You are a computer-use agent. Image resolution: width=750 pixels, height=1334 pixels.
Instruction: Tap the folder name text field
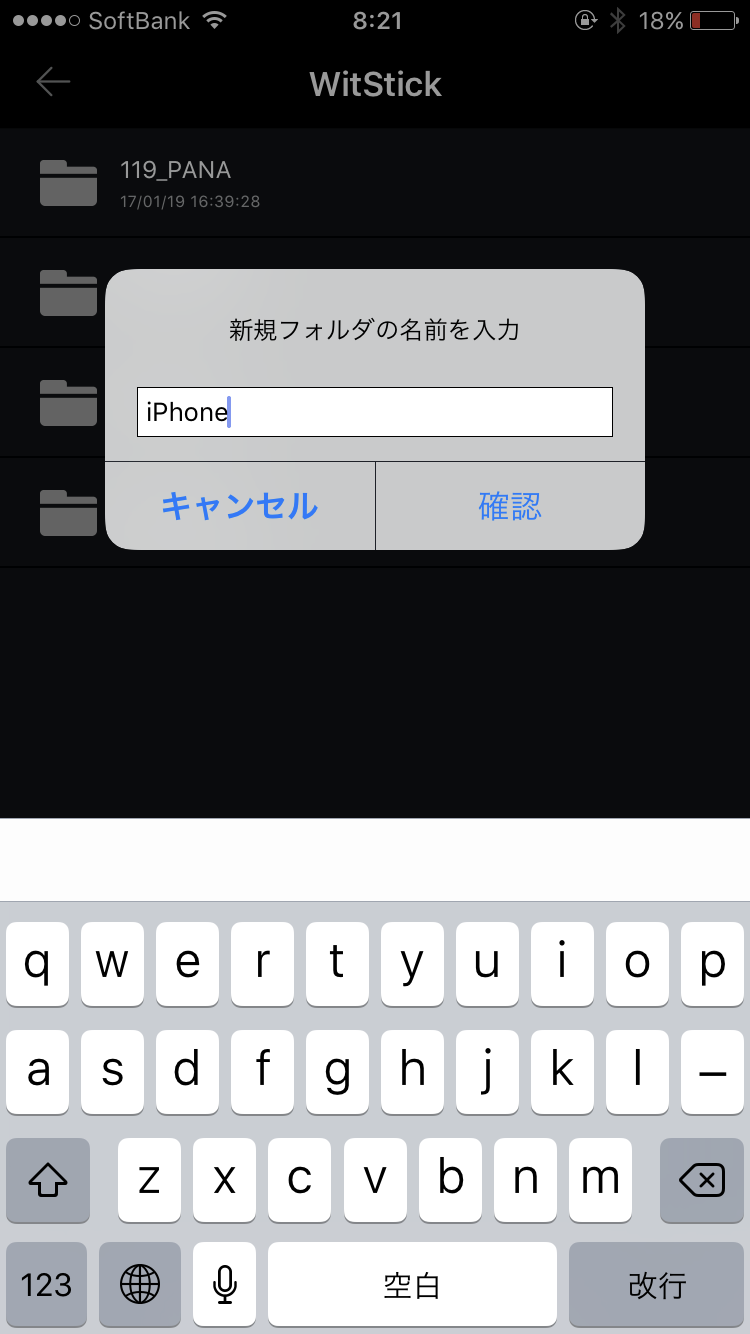(374, 412)
